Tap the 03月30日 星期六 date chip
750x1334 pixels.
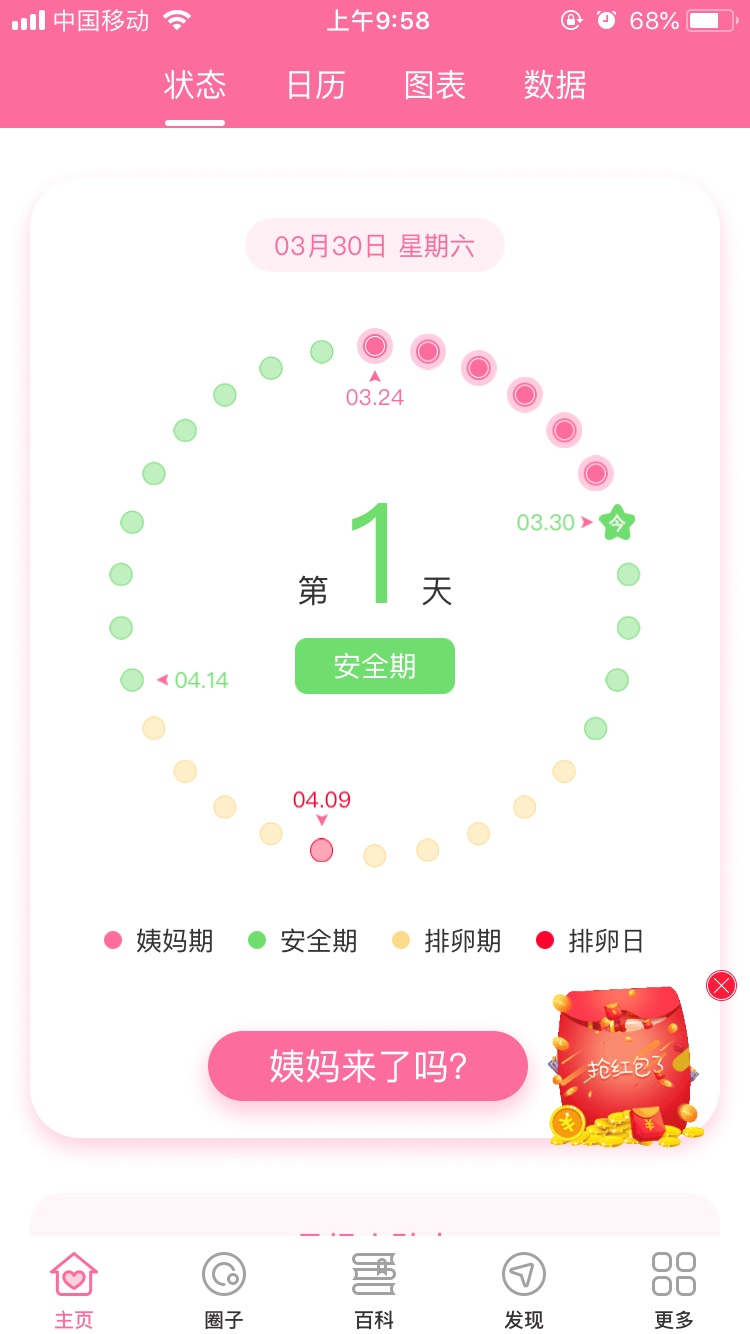click(x=375, y=246)
